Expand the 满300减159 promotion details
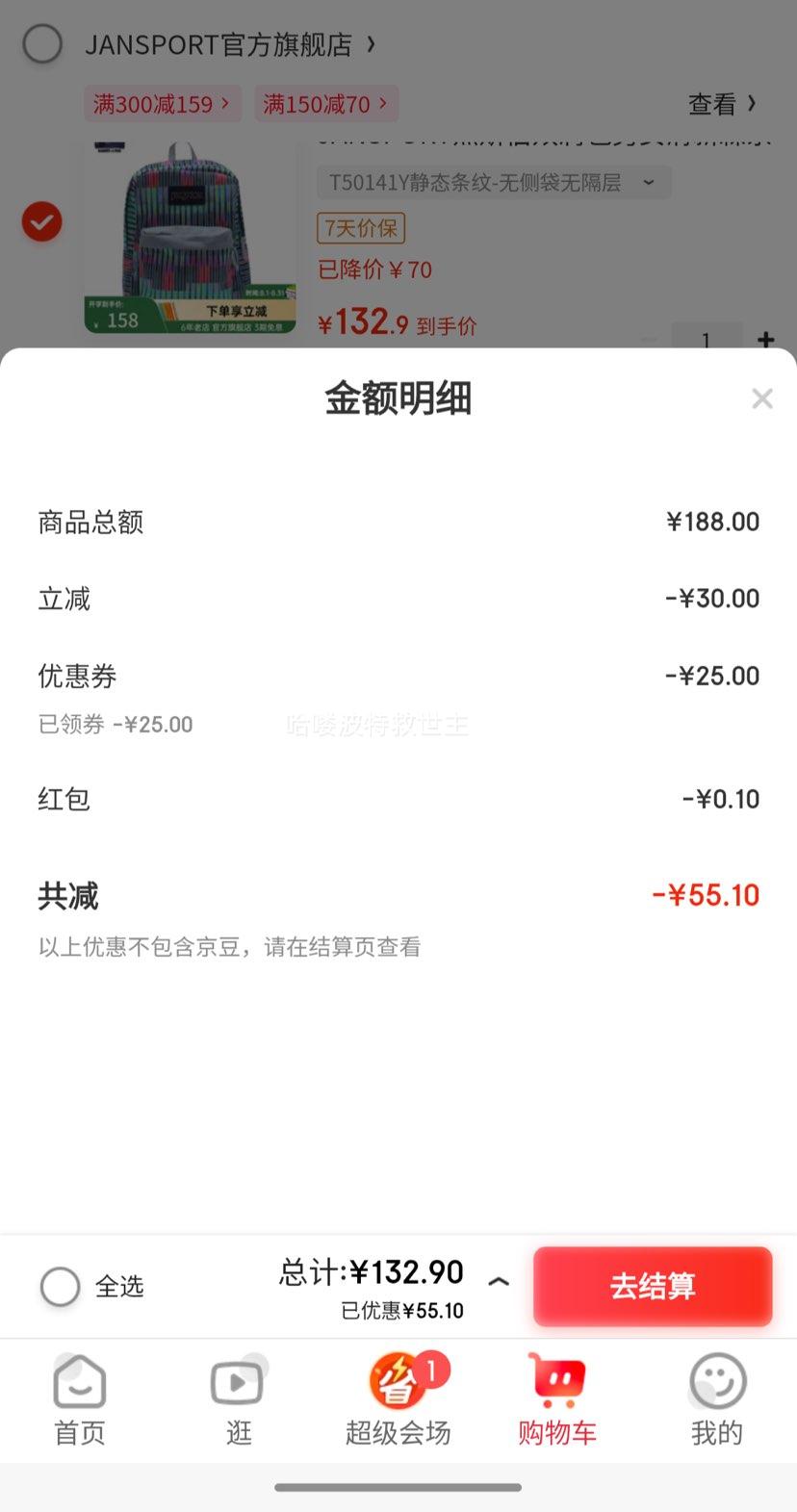Viewport: 797px width, 1512px height. coord(162,104)
